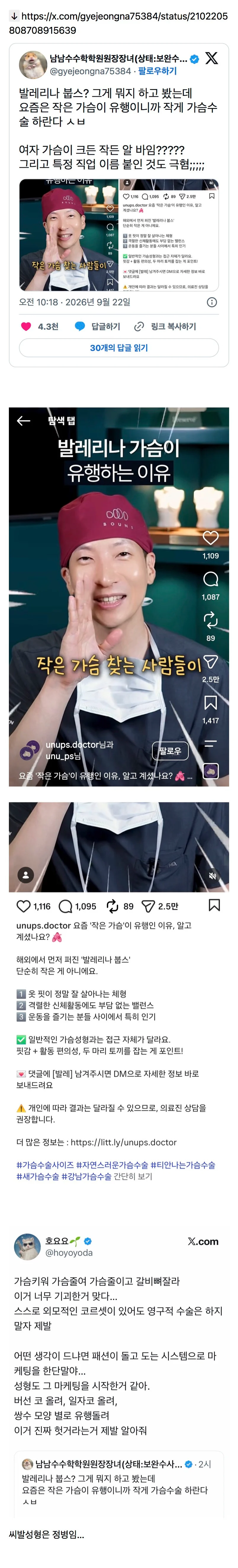Read the 30 replies (30개의 답글 읽기)
Screen dimensions: 238x1568
click(119, 348)
